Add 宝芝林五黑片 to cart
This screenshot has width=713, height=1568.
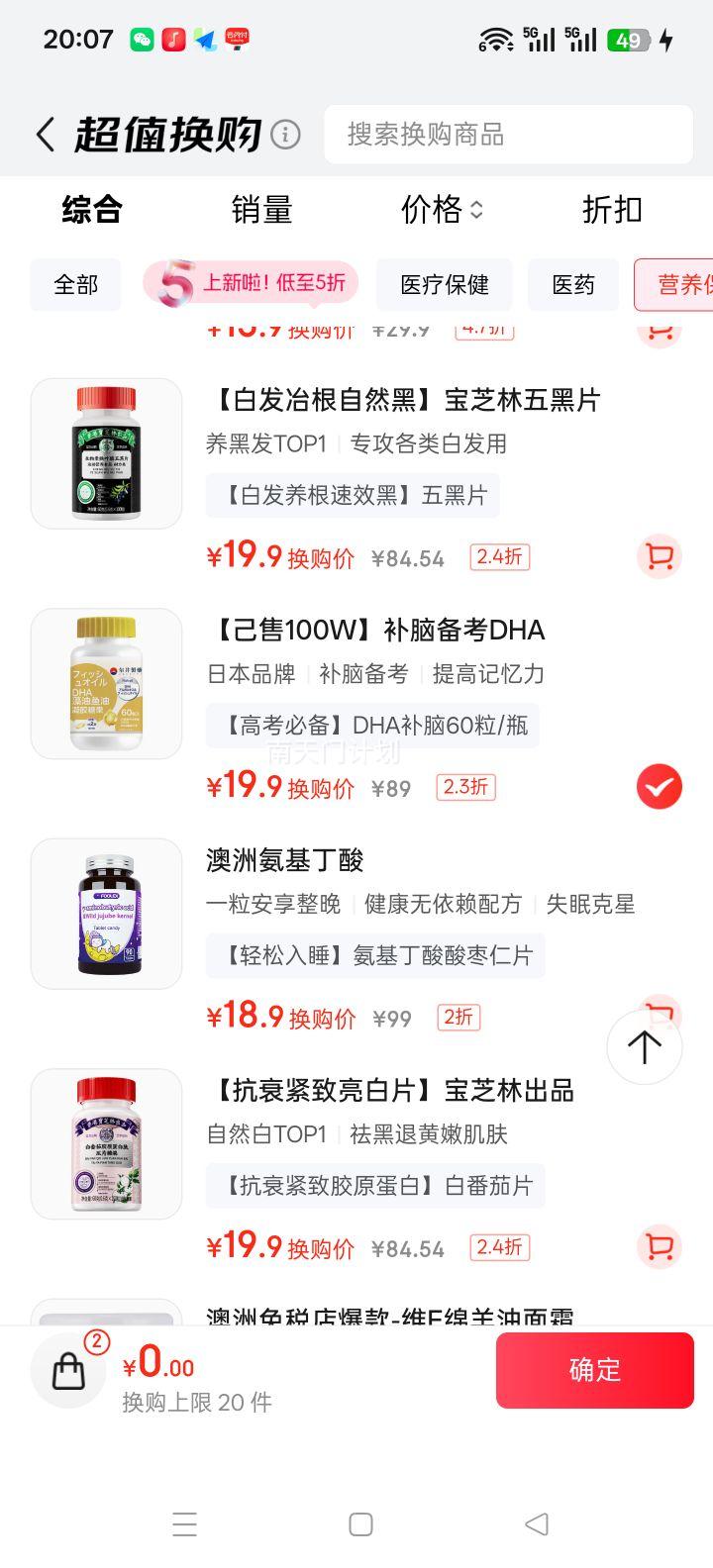[660, 557]
